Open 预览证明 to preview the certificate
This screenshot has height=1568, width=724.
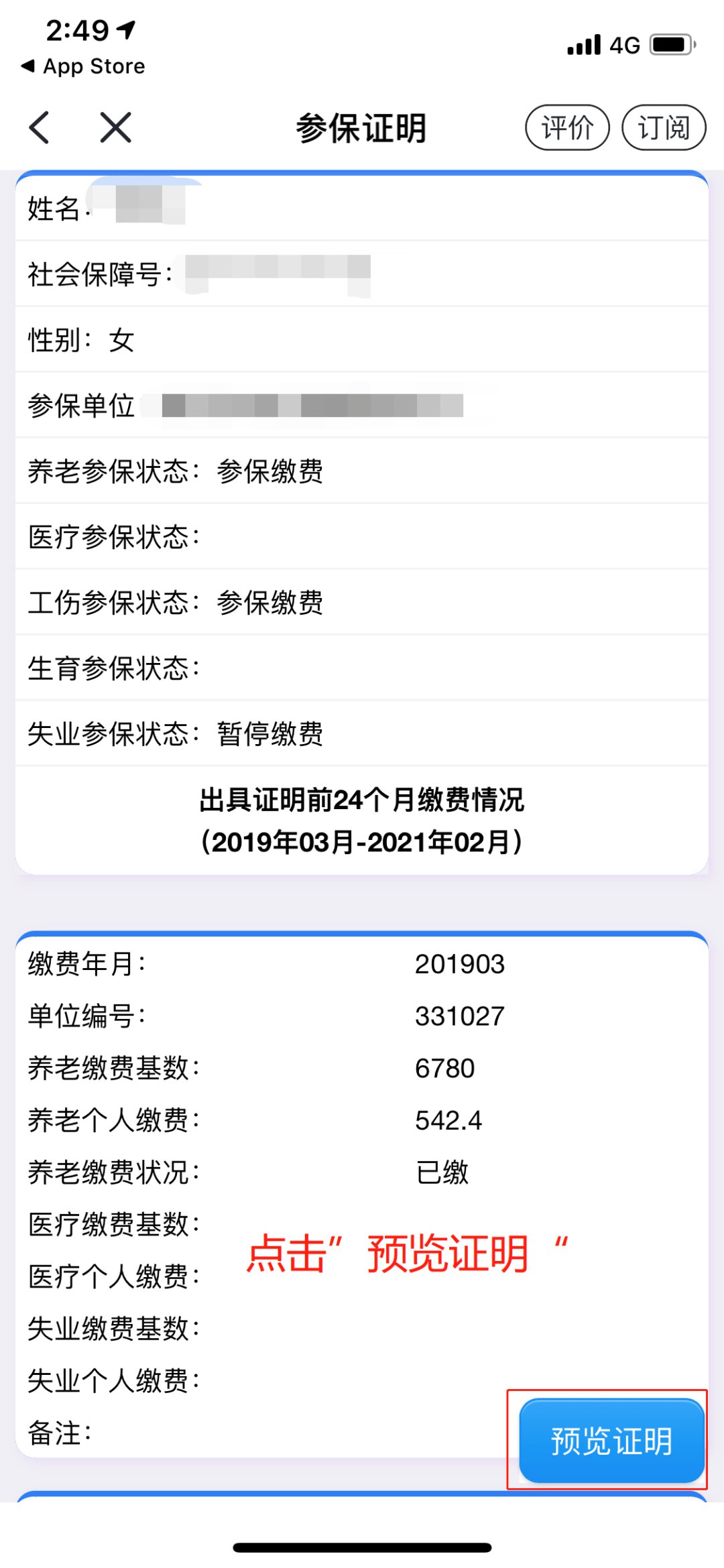611,1441
